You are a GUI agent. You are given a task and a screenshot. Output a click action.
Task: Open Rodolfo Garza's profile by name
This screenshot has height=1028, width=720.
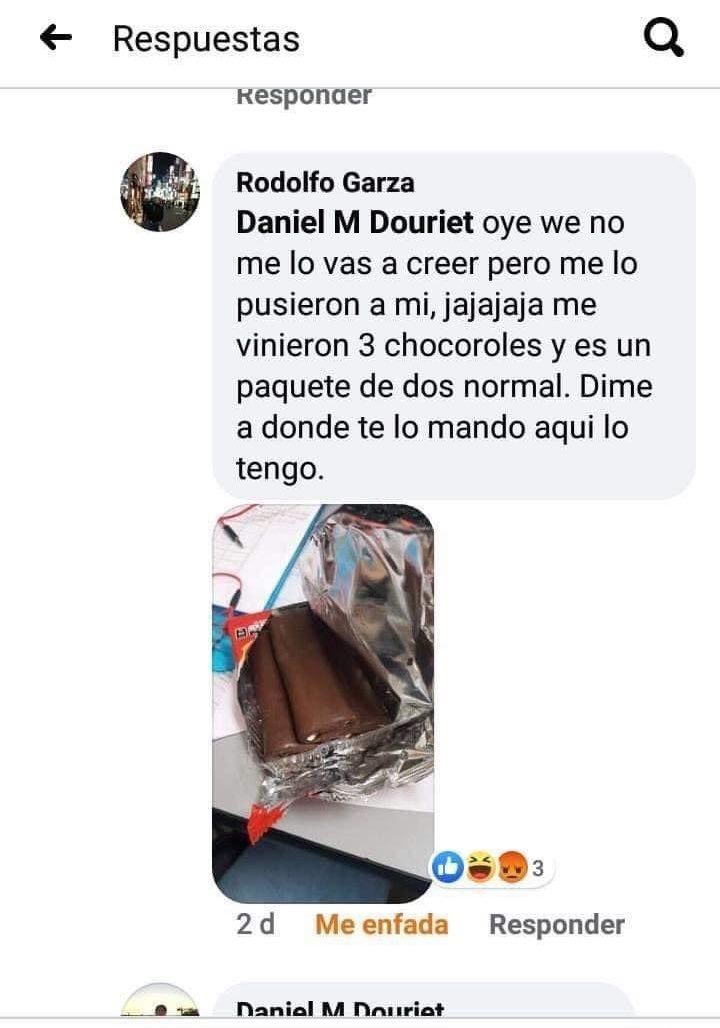[325, 182]
